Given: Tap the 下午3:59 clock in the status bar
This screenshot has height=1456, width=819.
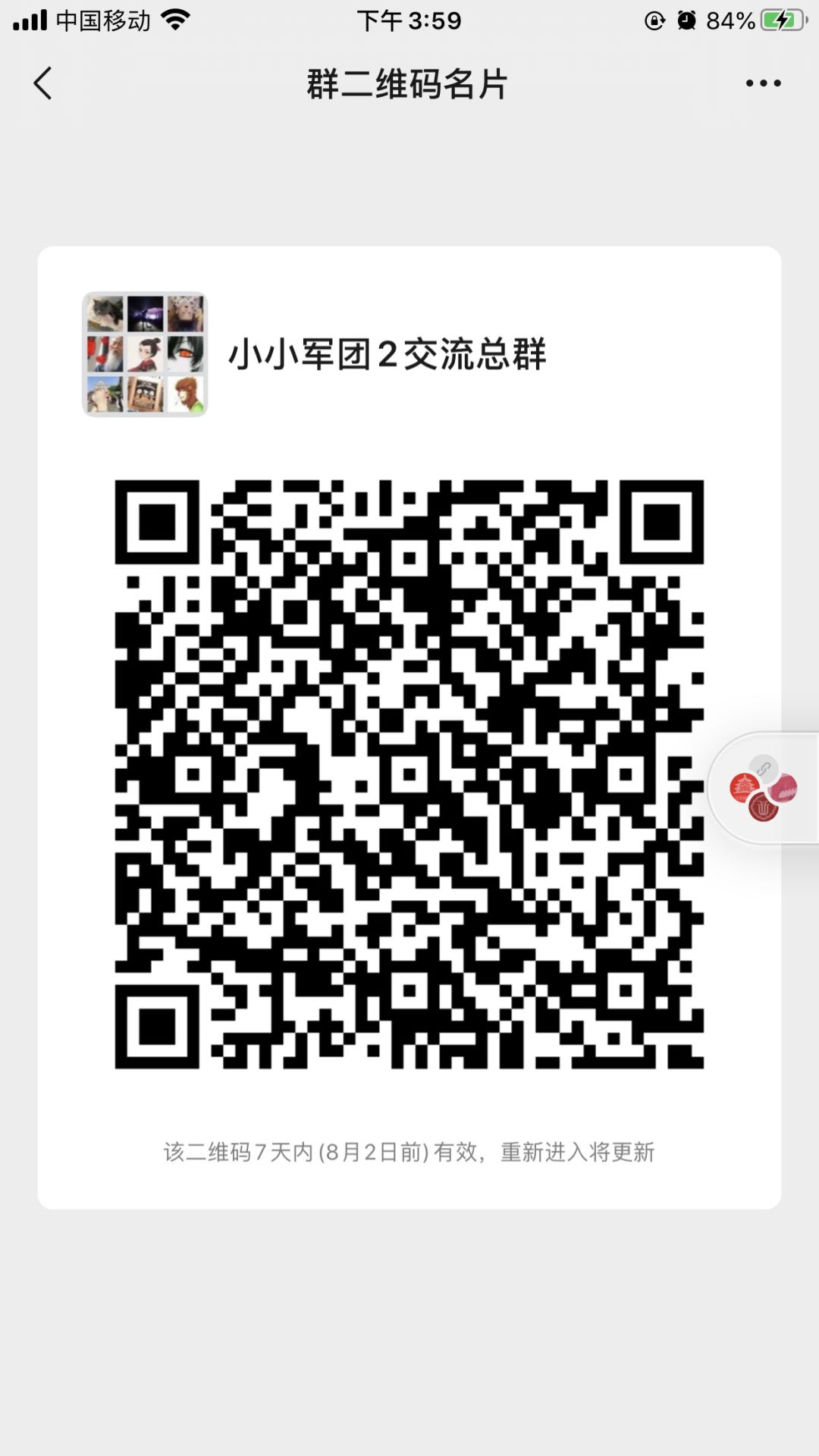Looking at the screenshot, I should (409, 20).
